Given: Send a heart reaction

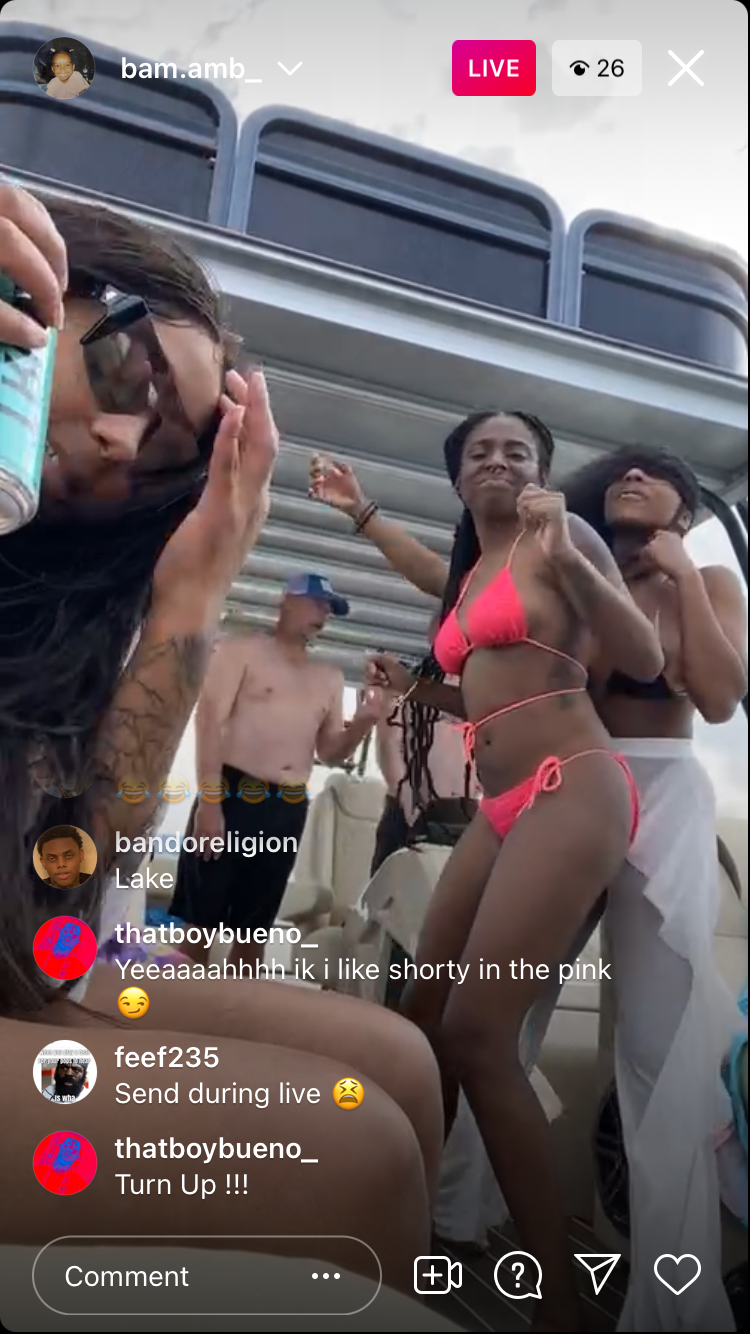Looking at the screenshot, I should click(677, 1275).
